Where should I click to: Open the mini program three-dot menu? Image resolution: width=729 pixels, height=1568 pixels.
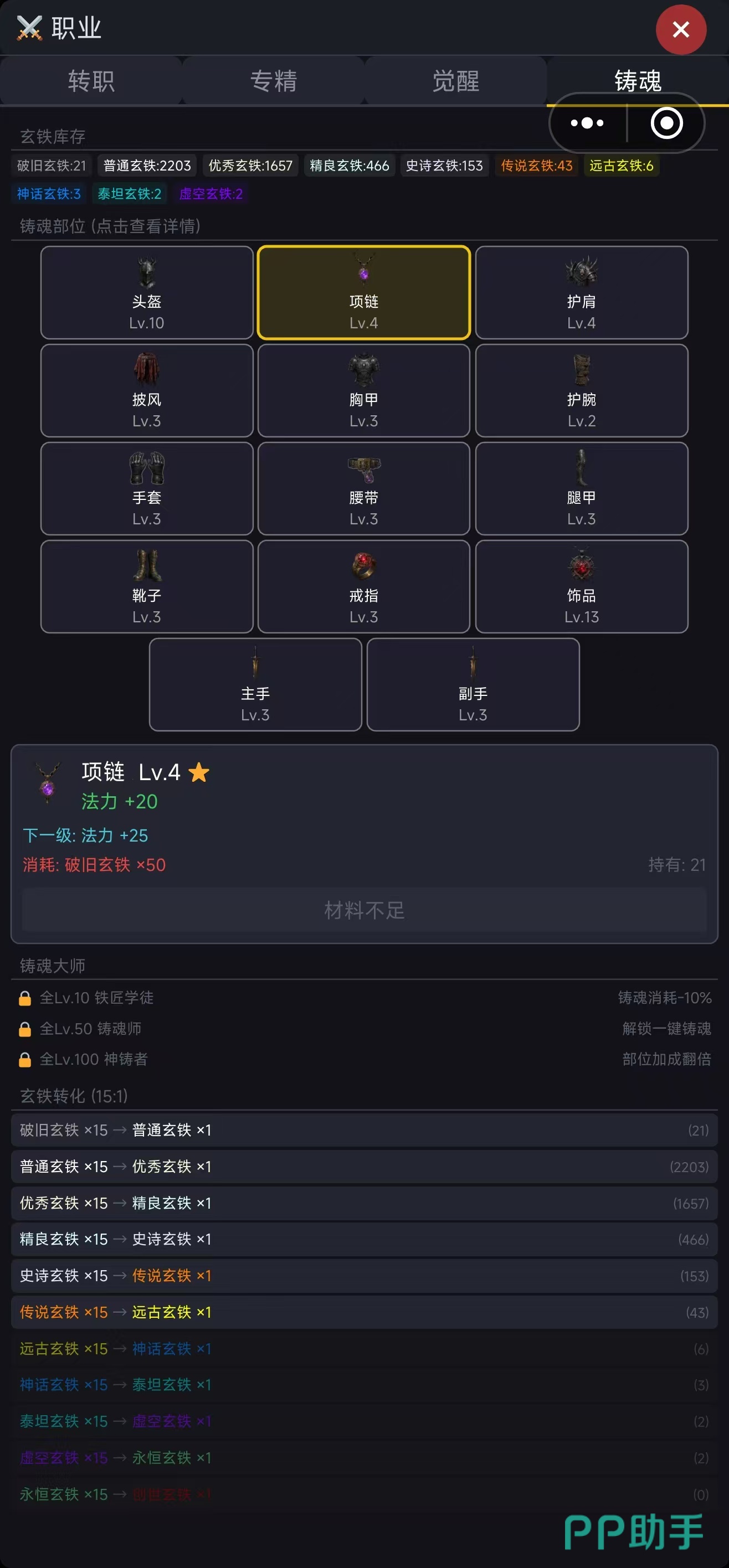pos(587,123)
